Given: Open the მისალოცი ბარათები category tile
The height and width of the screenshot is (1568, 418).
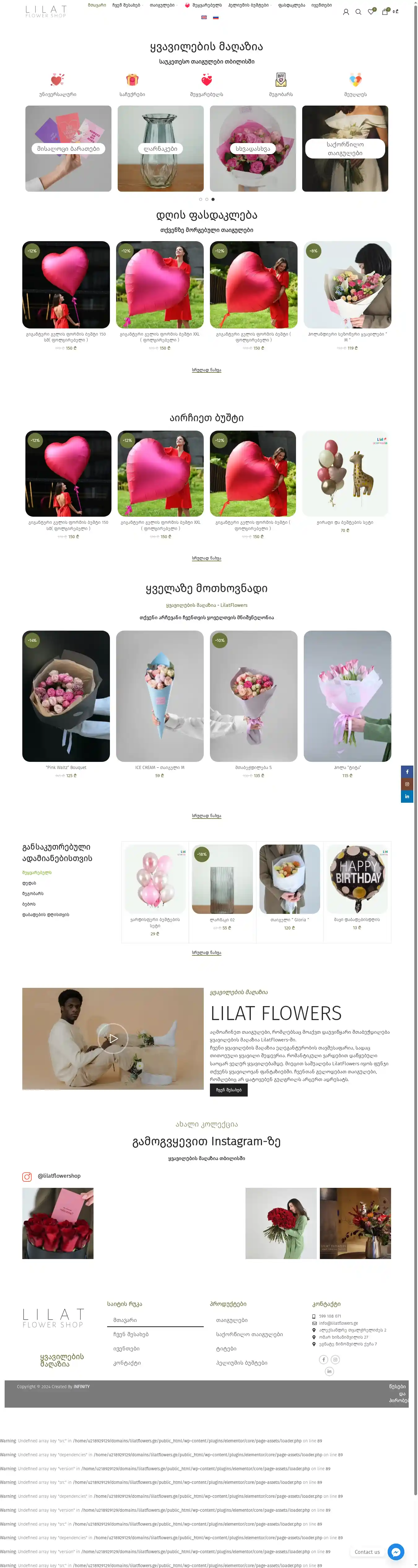Looking at the screenshot, I should pos(68,149).
